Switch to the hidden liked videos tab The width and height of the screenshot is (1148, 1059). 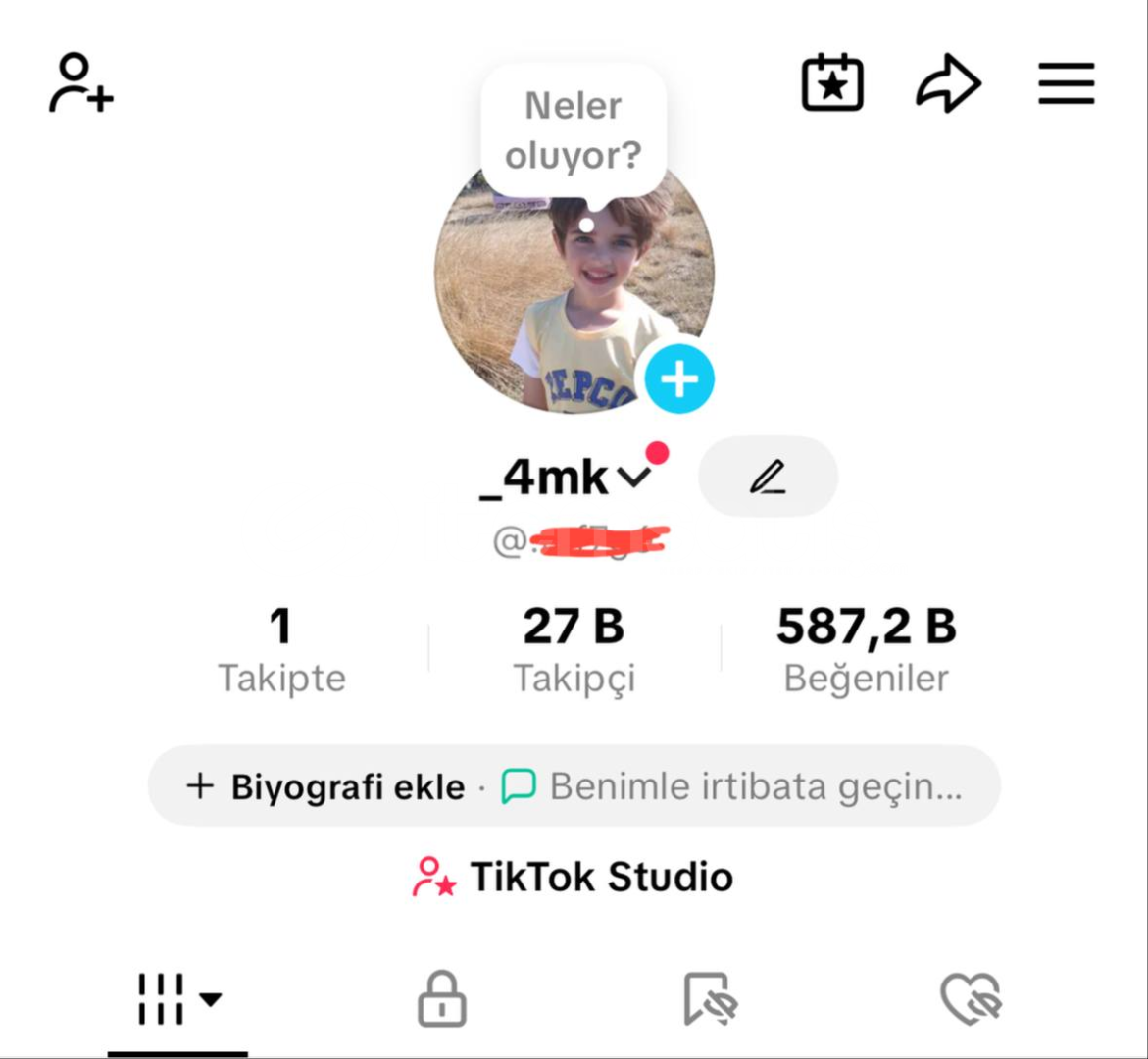point(970,999)
